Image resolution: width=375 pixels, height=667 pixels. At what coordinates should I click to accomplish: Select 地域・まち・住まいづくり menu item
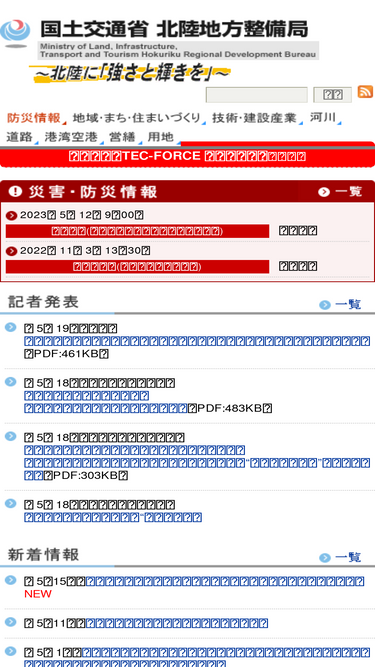coord(136,118)
